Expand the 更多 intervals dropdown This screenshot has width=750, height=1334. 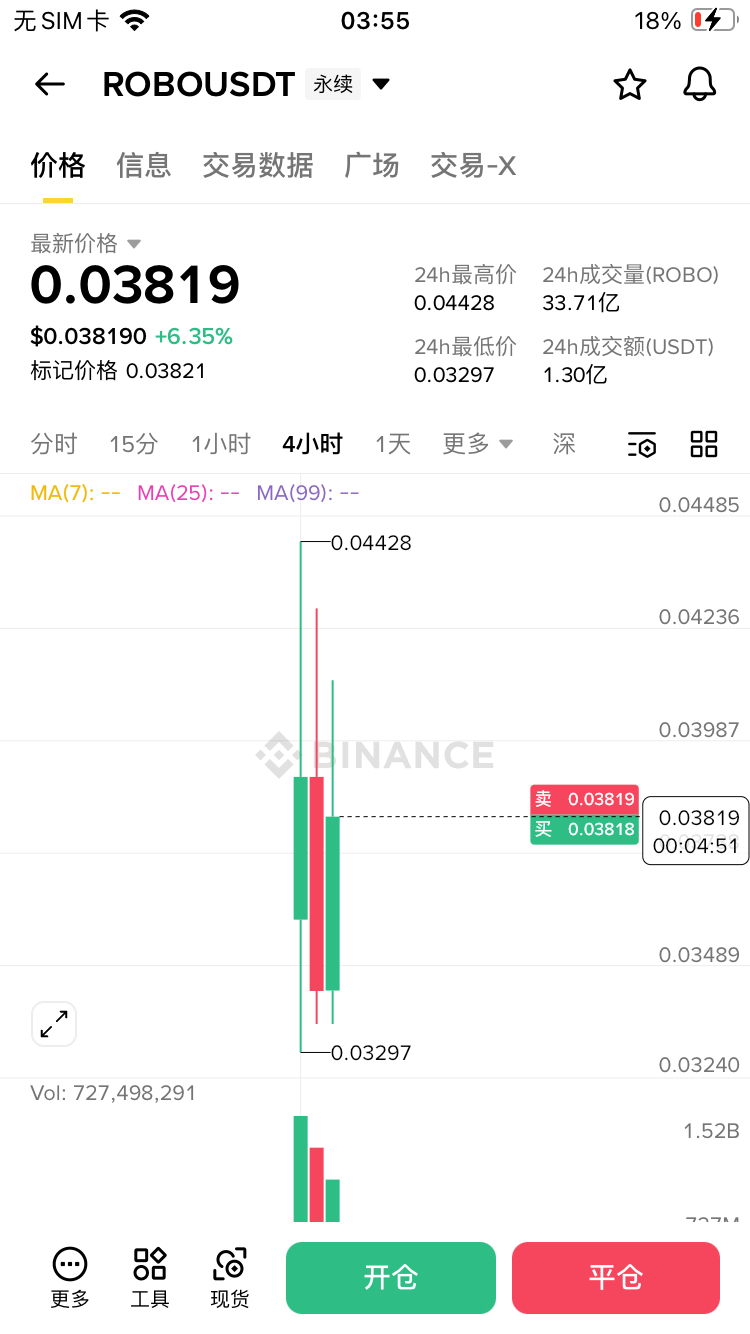[478, 444]
